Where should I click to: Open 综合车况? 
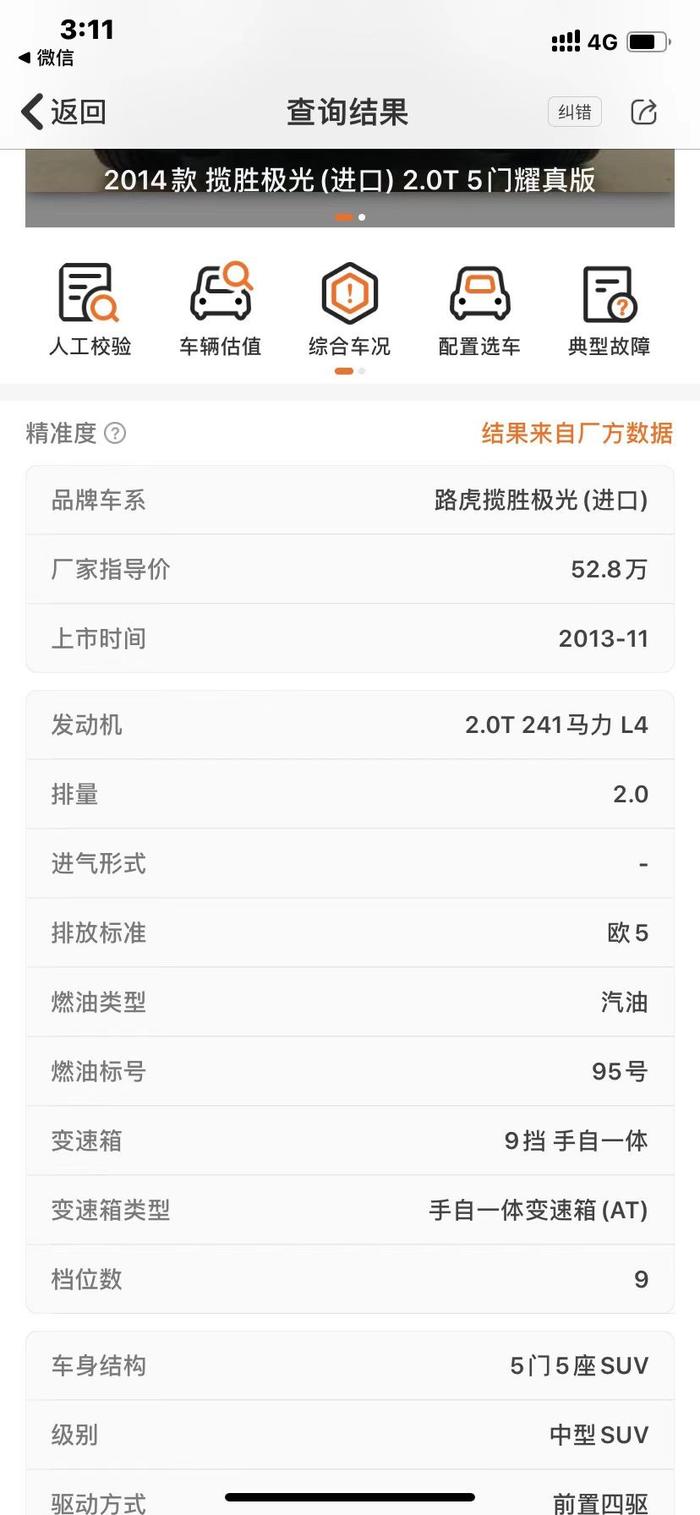click(349, 310)
